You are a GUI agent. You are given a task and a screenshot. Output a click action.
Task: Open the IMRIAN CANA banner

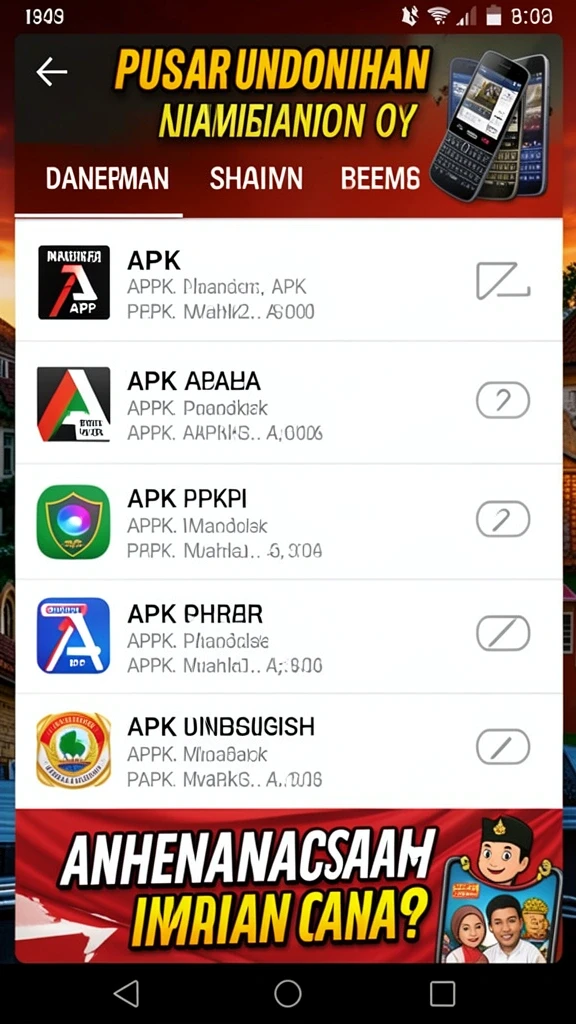pyautogui.click(x=288, y=886)
